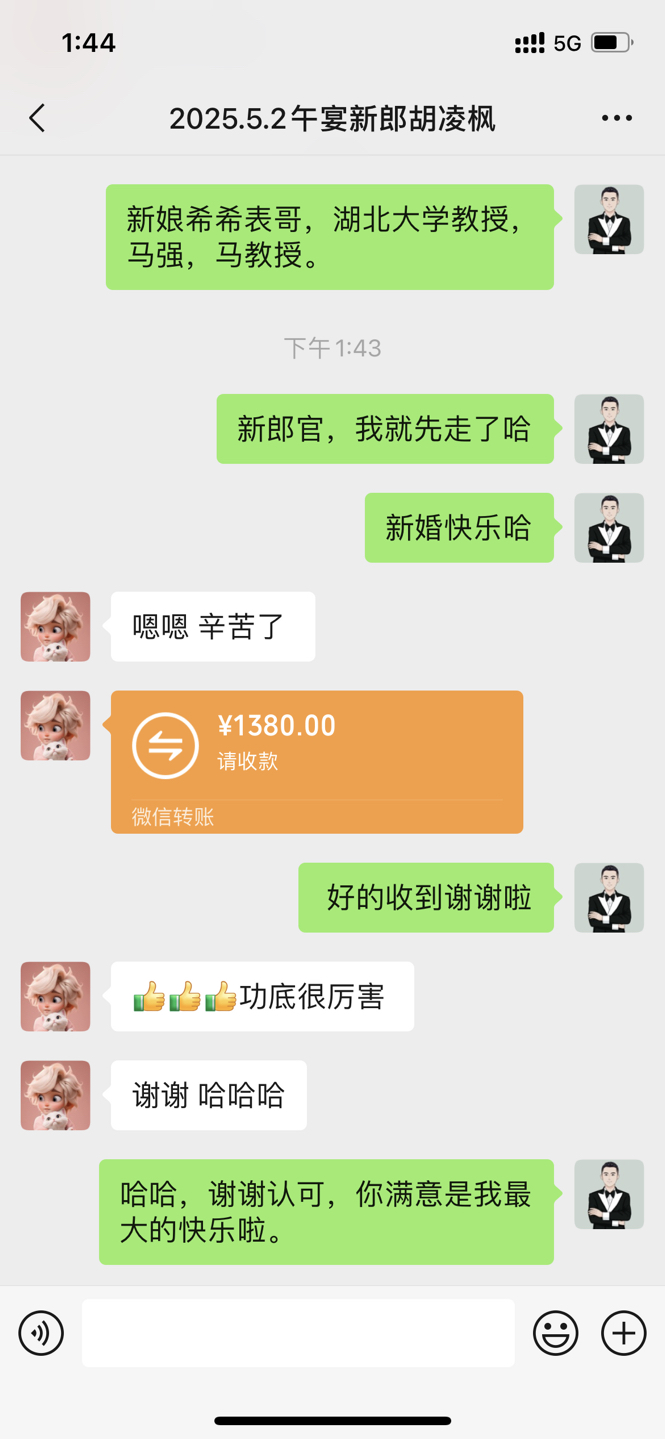Tap the avatar beside 嗯嗯 辛苦了
Screen dimensions: 665x1439
point(56,627)
